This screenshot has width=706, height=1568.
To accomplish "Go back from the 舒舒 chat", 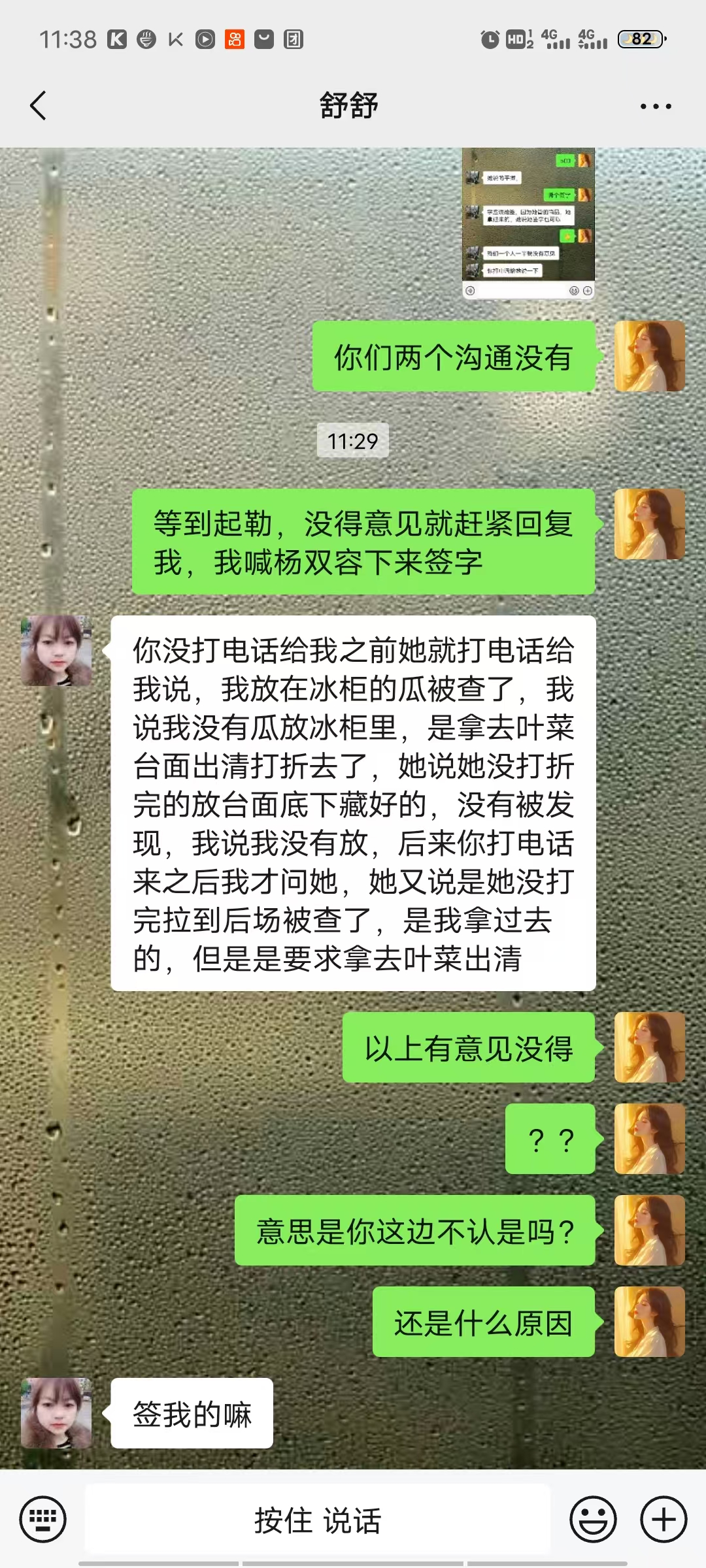I will tap(39, 106).
